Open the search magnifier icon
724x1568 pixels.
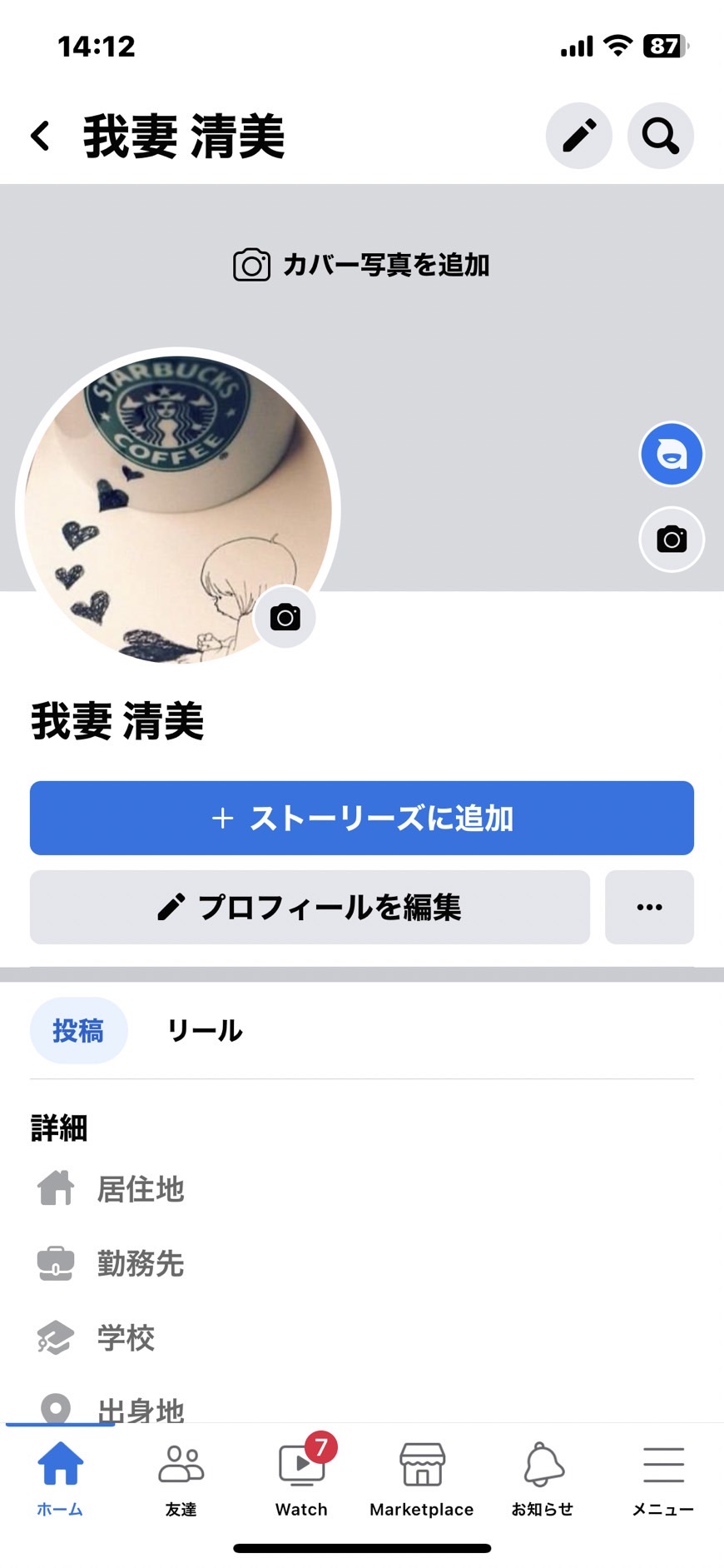[x=661, y=136]
